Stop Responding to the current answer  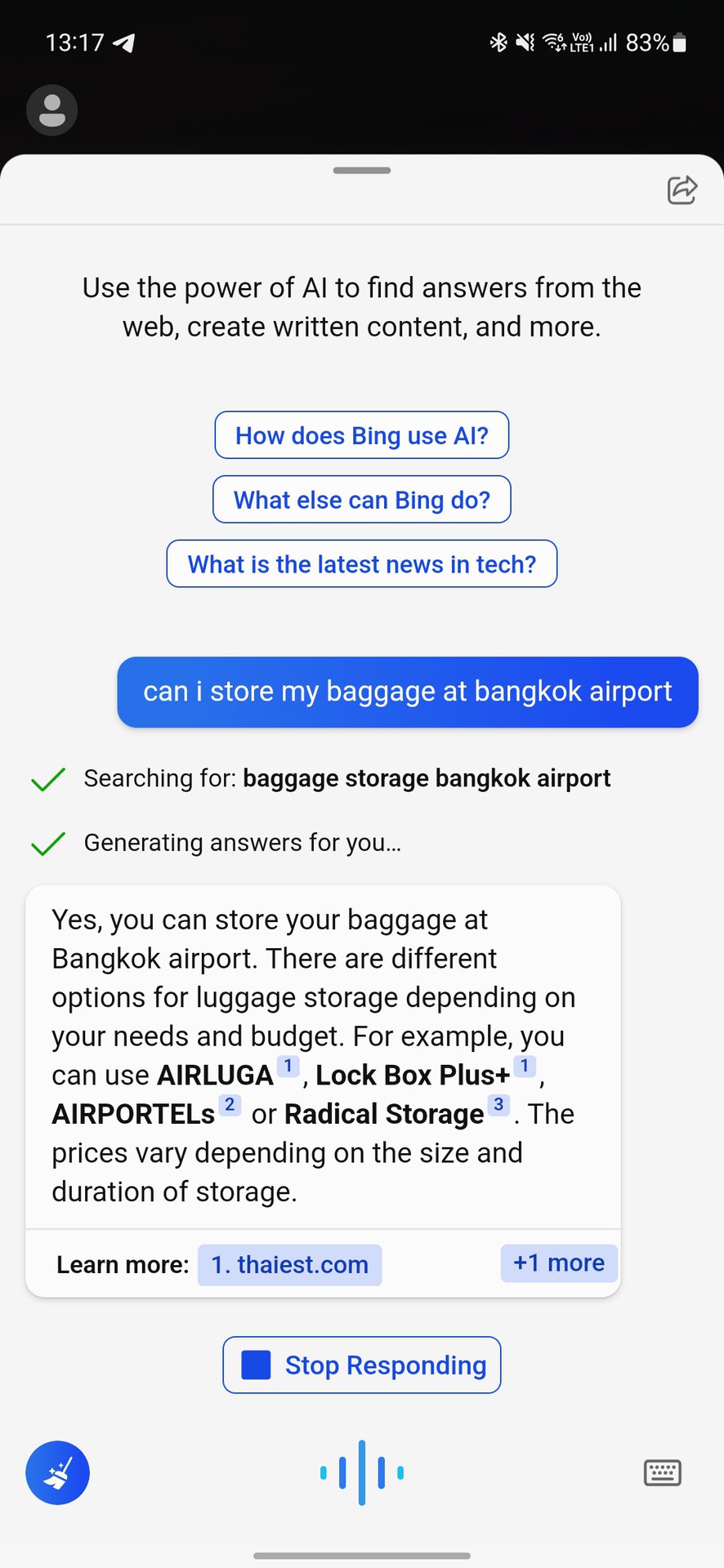pos(362,1365)
